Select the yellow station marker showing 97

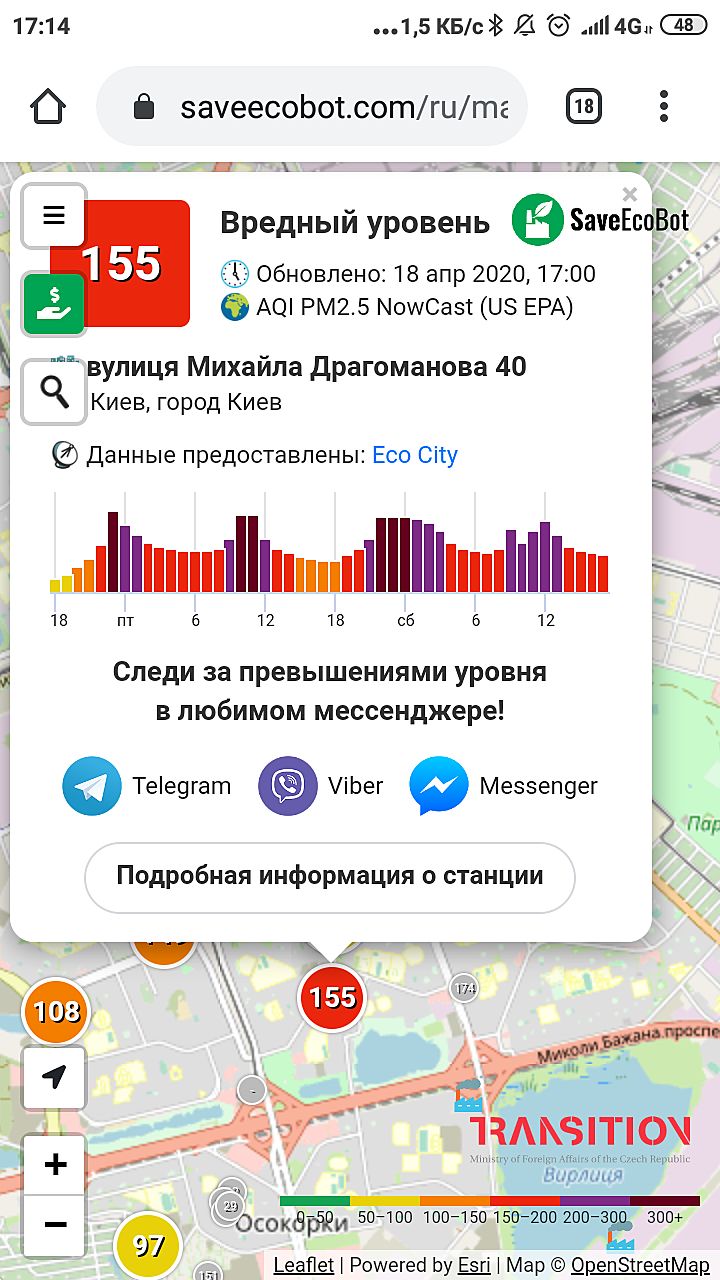tap(148, 1246)
